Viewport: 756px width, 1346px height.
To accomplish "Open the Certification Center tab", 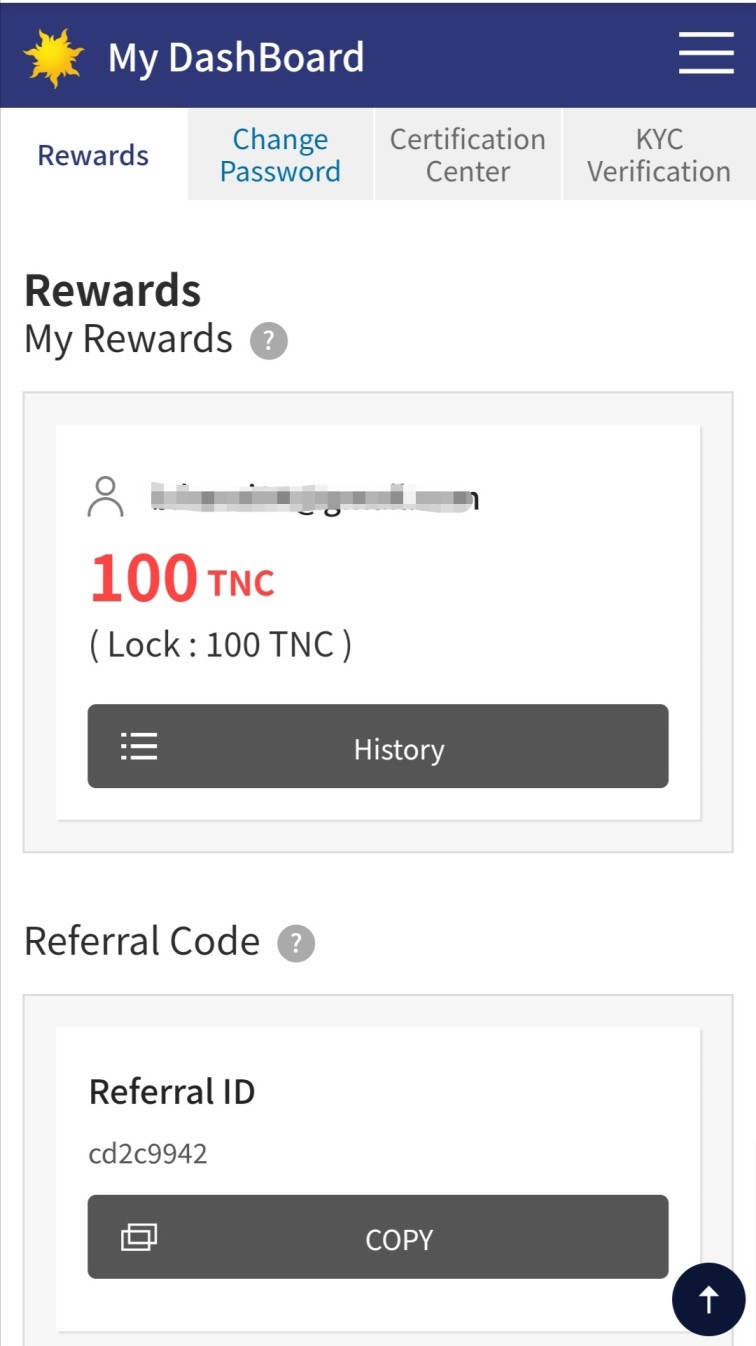I will point(468,155).
